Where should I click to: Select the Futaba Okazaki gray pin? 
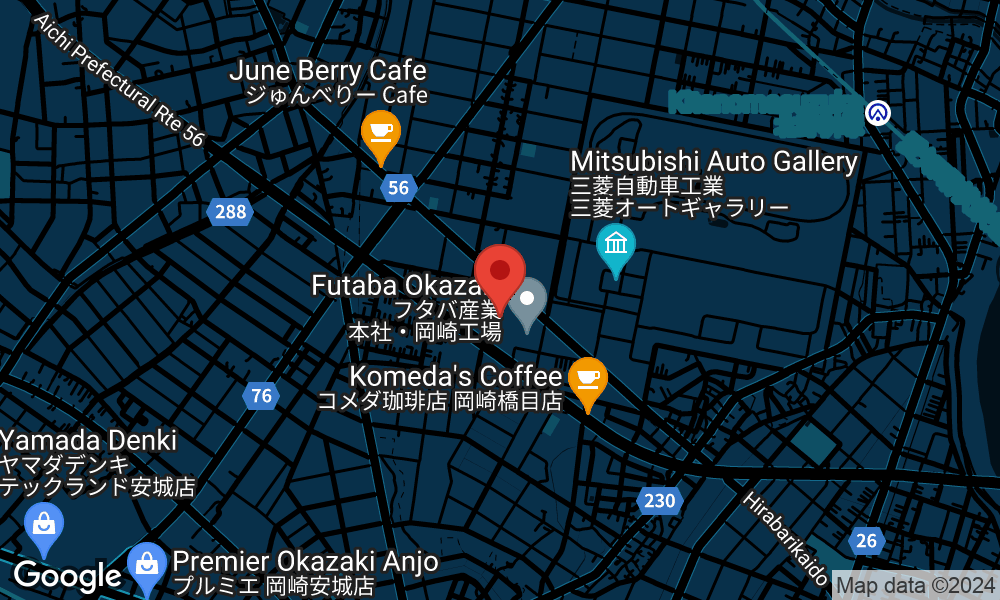(527, 301)
